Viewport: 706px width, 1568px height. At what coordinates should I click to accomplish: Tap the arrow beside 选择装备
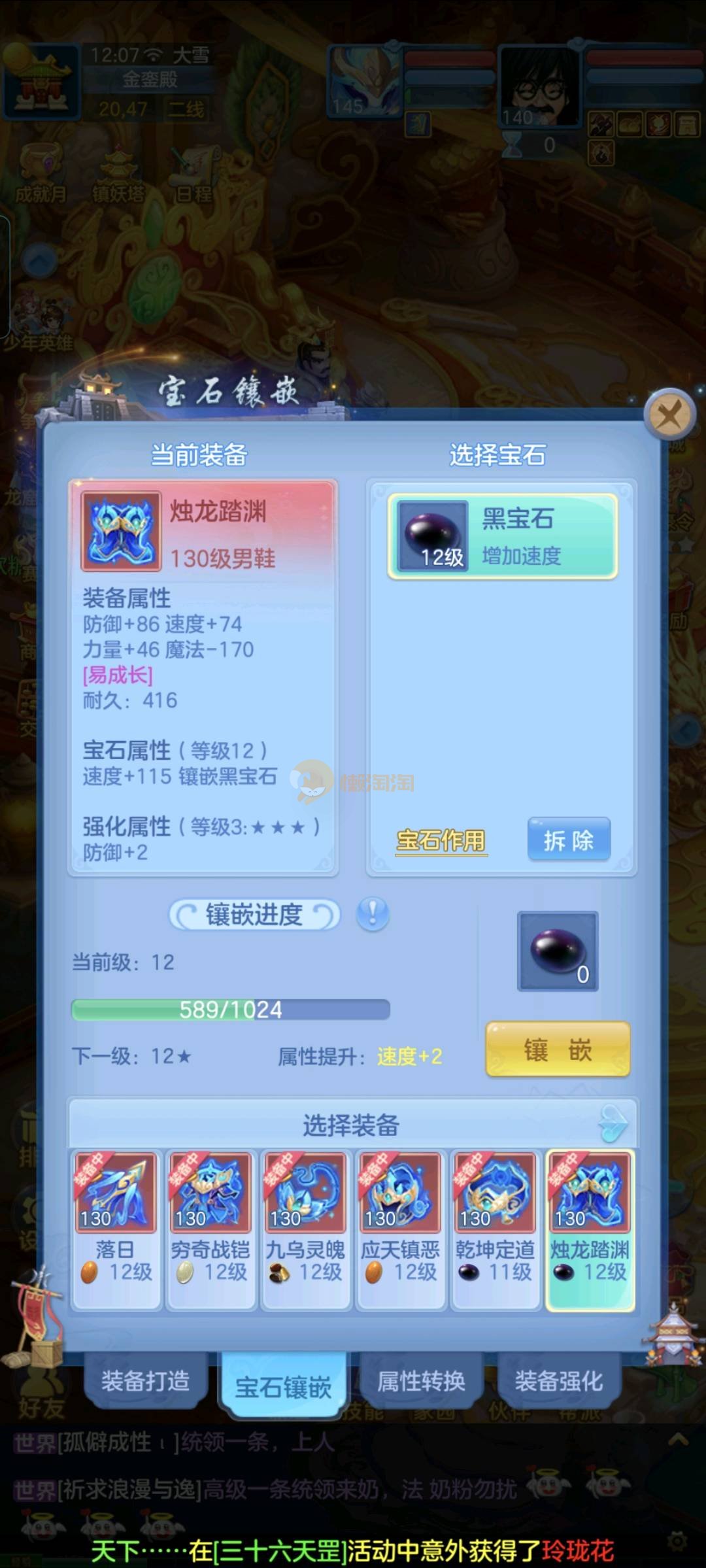click(613, 1124)
